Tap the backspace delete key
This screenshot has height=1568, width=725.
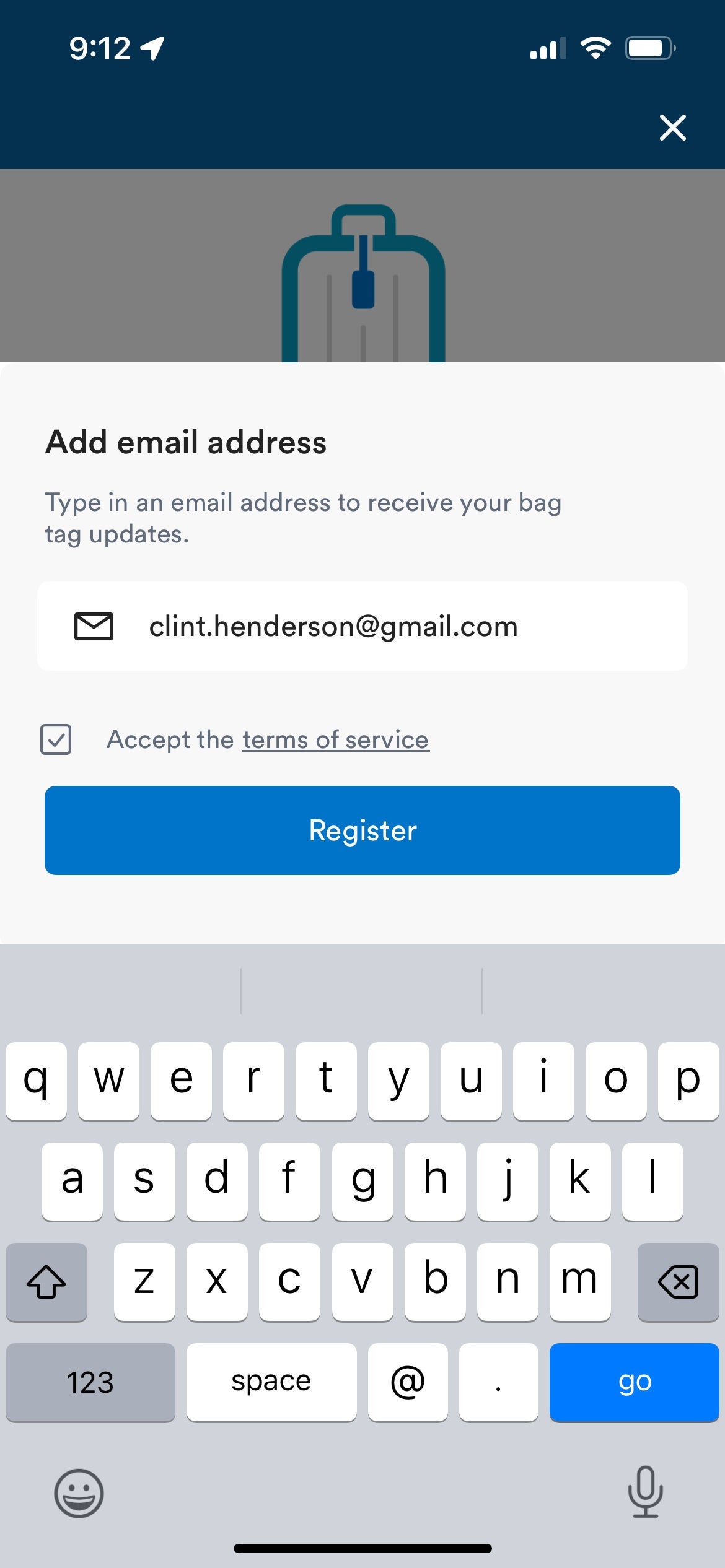678,1283
